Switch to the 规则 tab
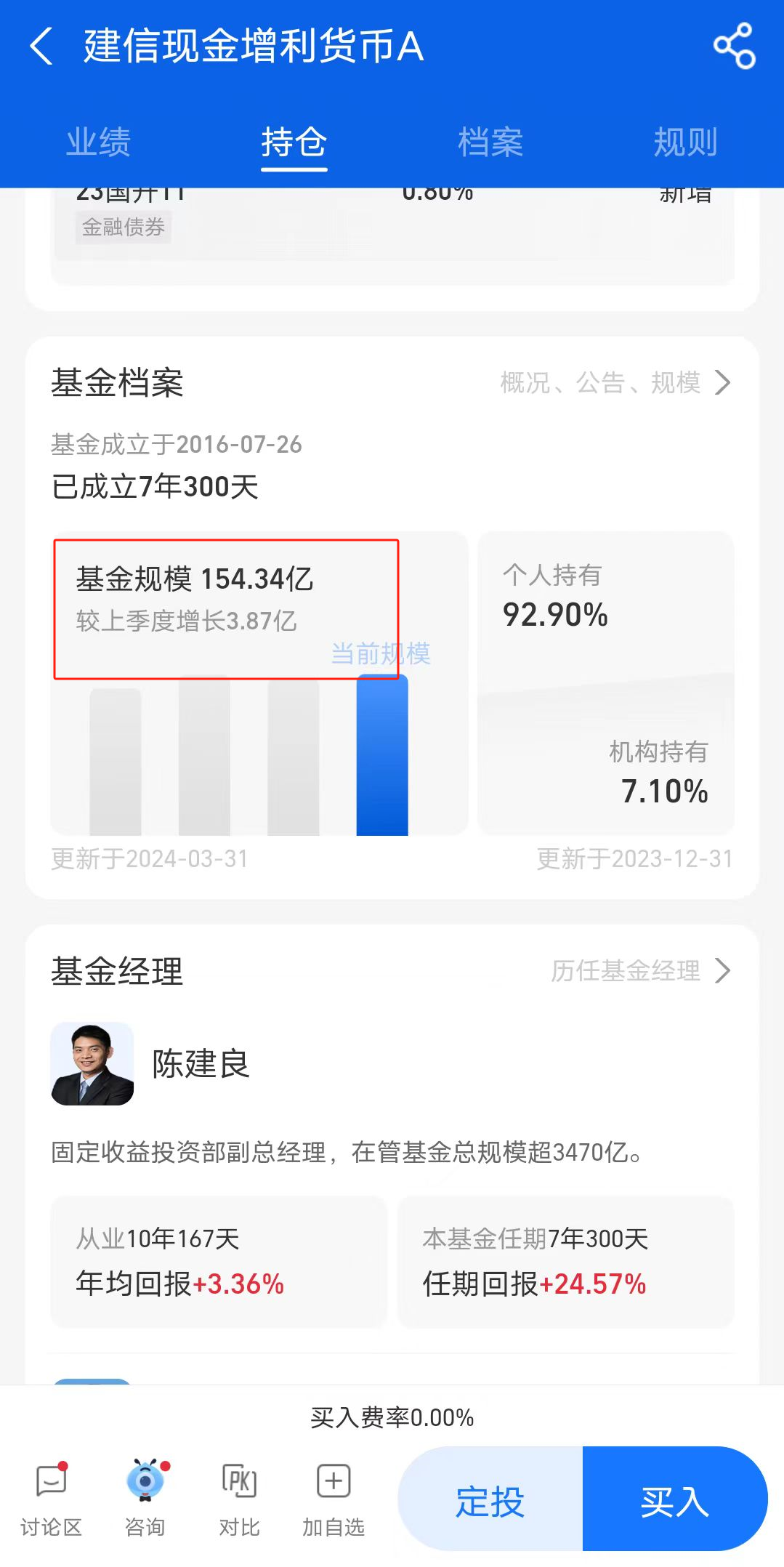 click(x=686, y=142)
